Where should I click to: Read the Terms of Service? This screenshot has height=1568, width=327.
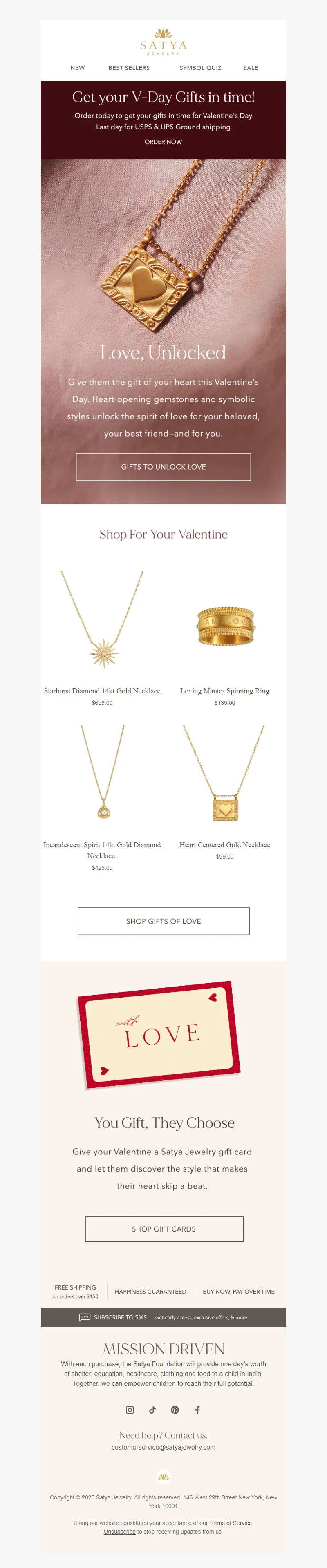pos(230,1523)
